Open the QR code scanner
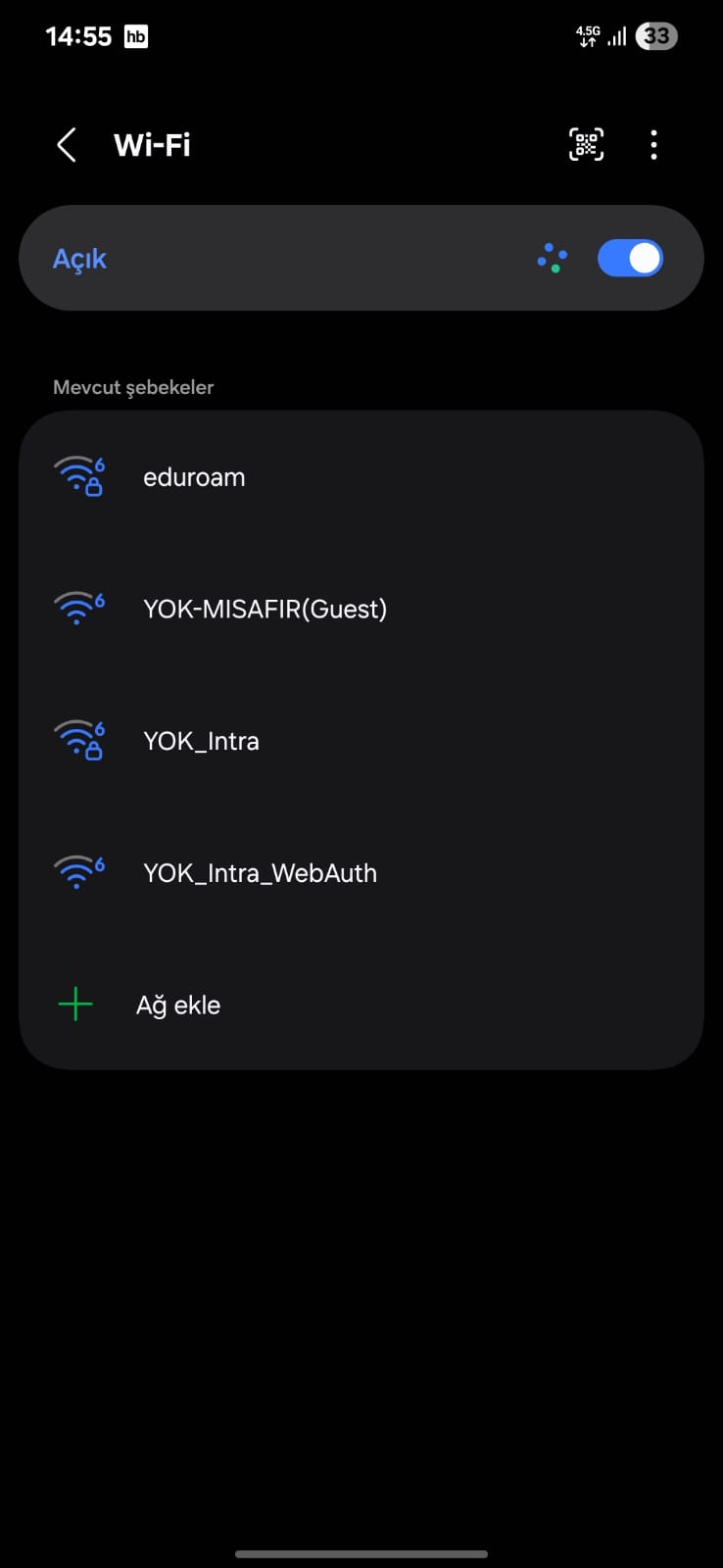This screenshot has width=723, height=1568. point(586,145)
